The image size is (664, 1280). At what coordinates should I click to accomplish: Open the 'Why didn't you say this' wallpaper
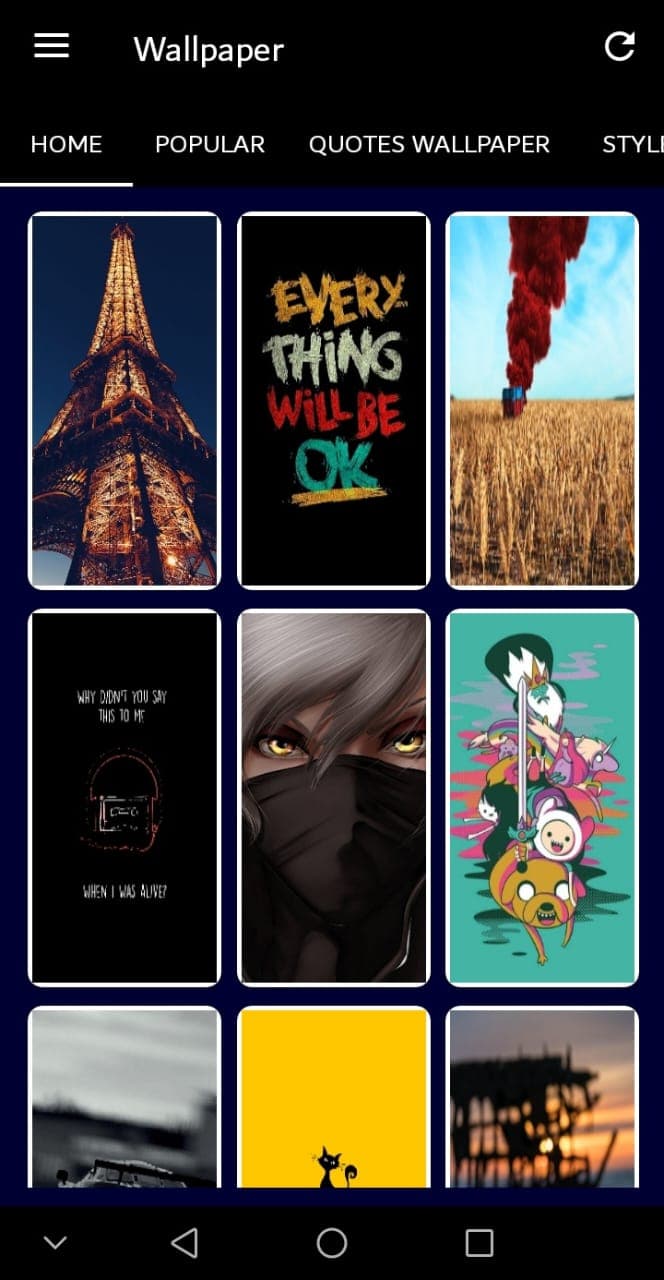[124, 797]
